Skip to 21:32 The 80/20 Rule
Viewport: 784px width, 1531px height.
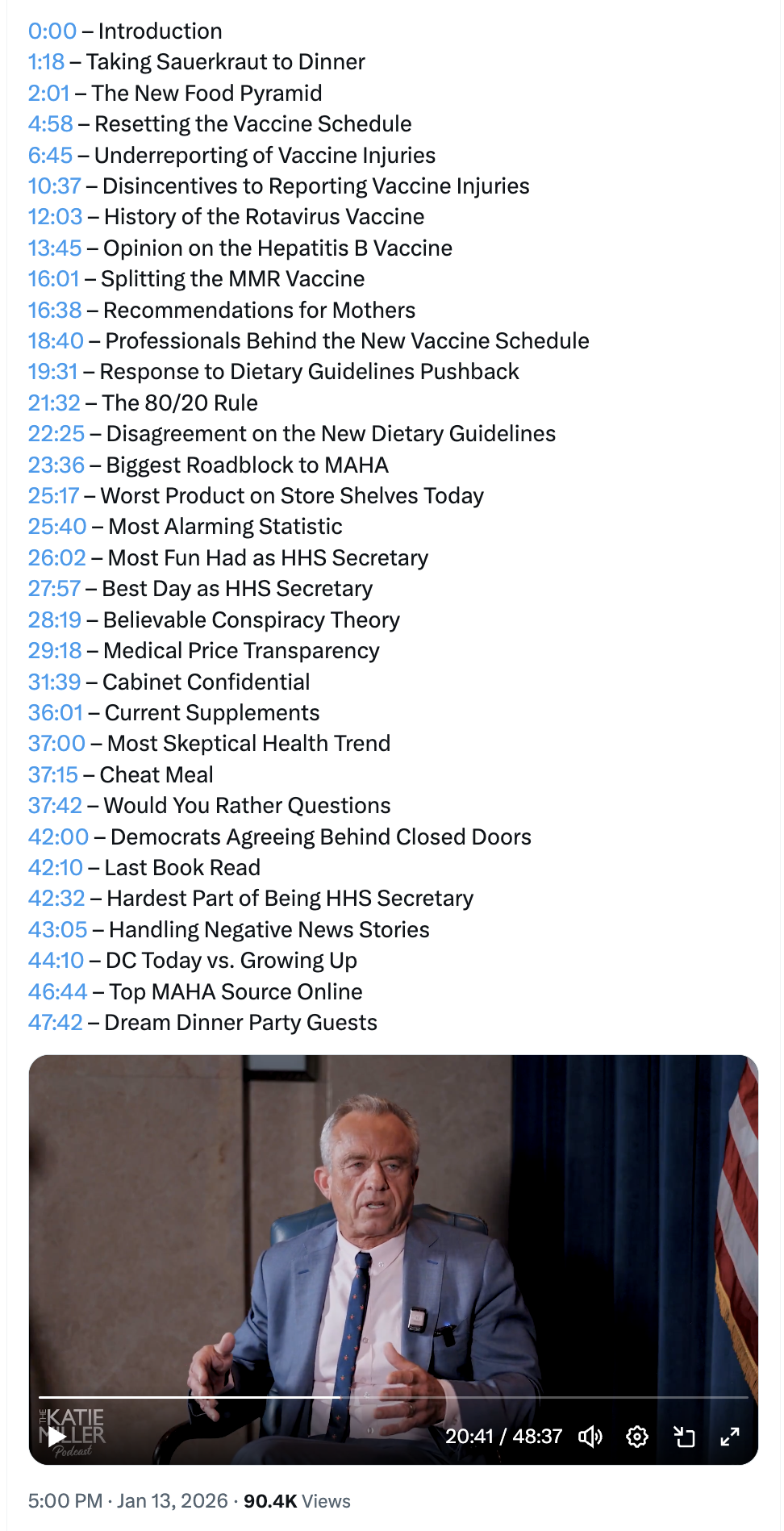54,403
